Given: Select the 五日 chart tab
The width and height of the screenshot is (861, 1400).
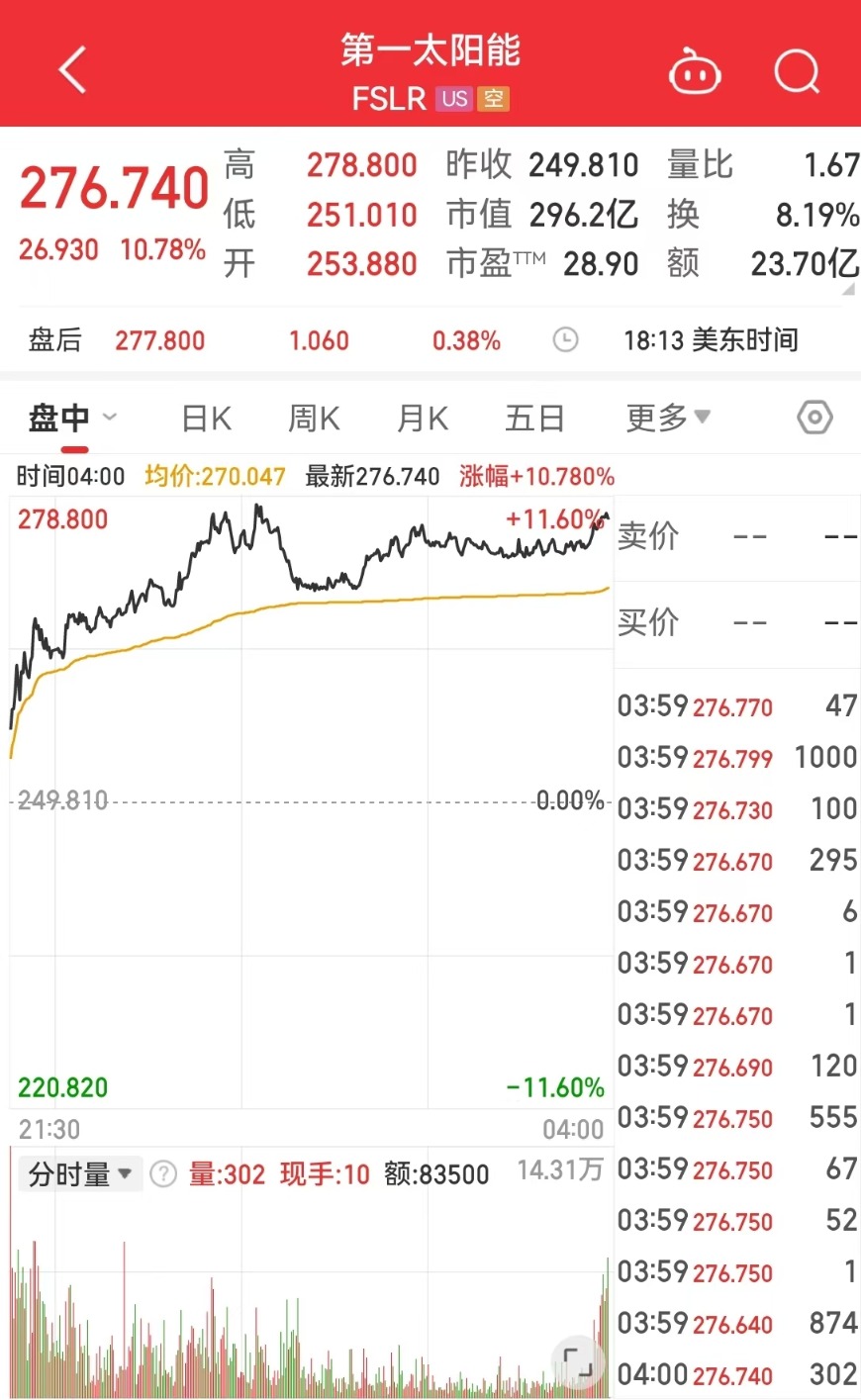Looking at the screenshot, I should 534,419.
